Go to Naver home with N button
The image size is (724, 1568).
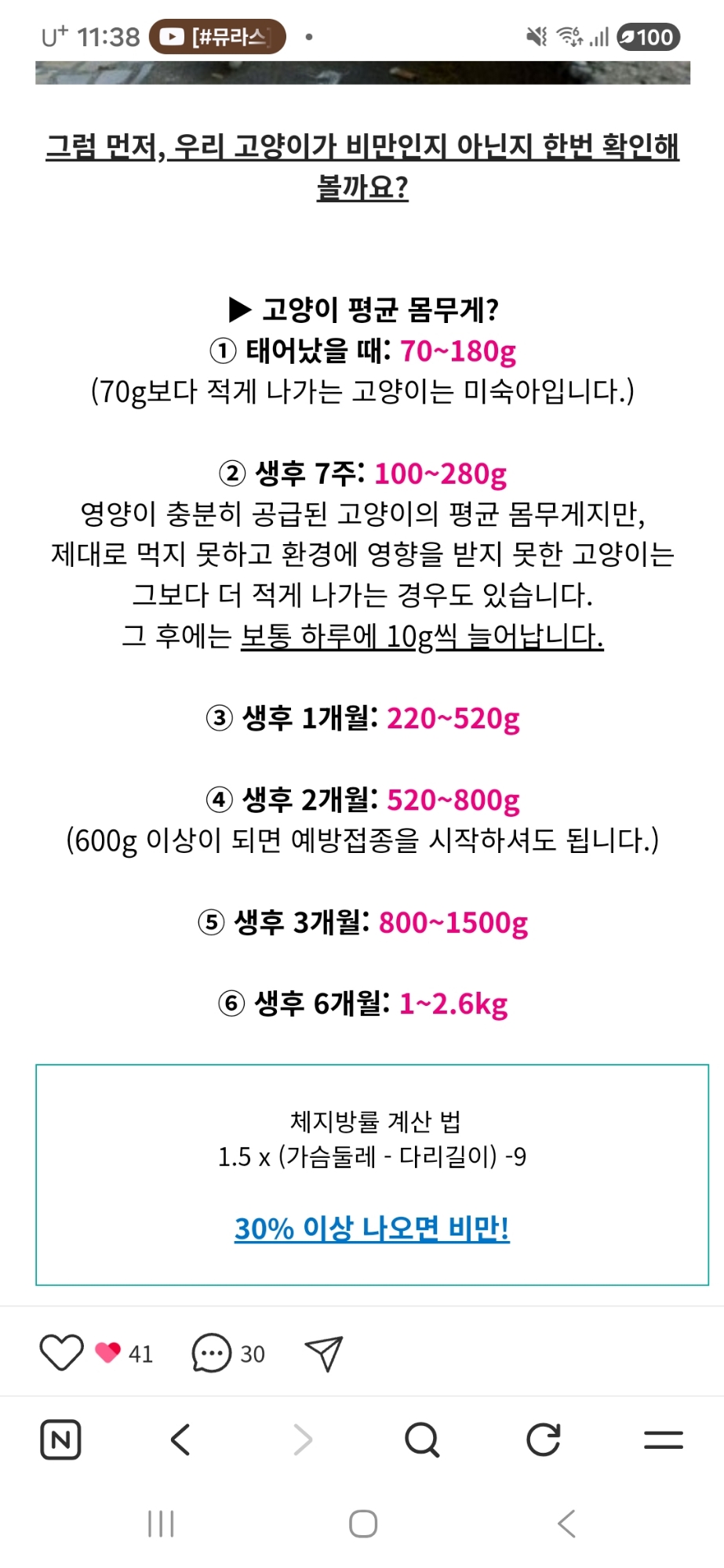pos(60,1439)
